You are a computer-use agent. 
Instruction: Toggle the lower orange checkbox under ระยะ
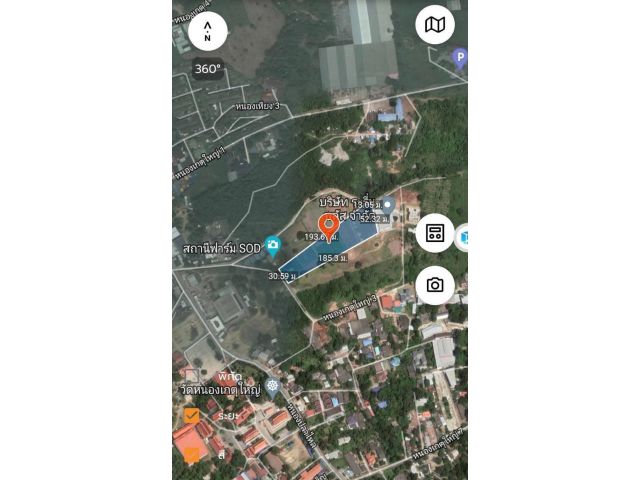[x=191, y=453]
